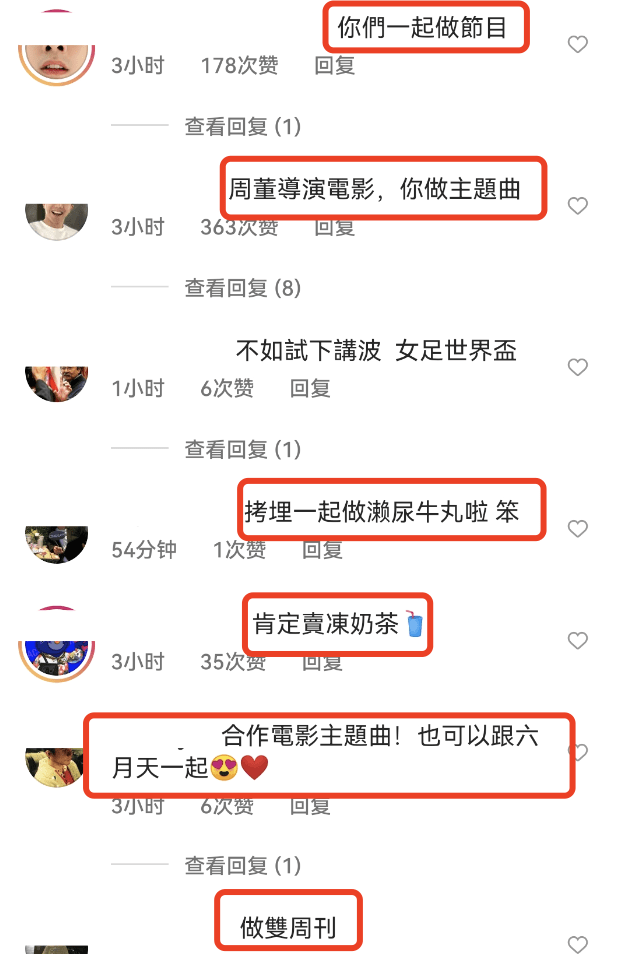Reply to the comment about 瀨尿牛丸
The image size is (624, 954).
[323, 549]
